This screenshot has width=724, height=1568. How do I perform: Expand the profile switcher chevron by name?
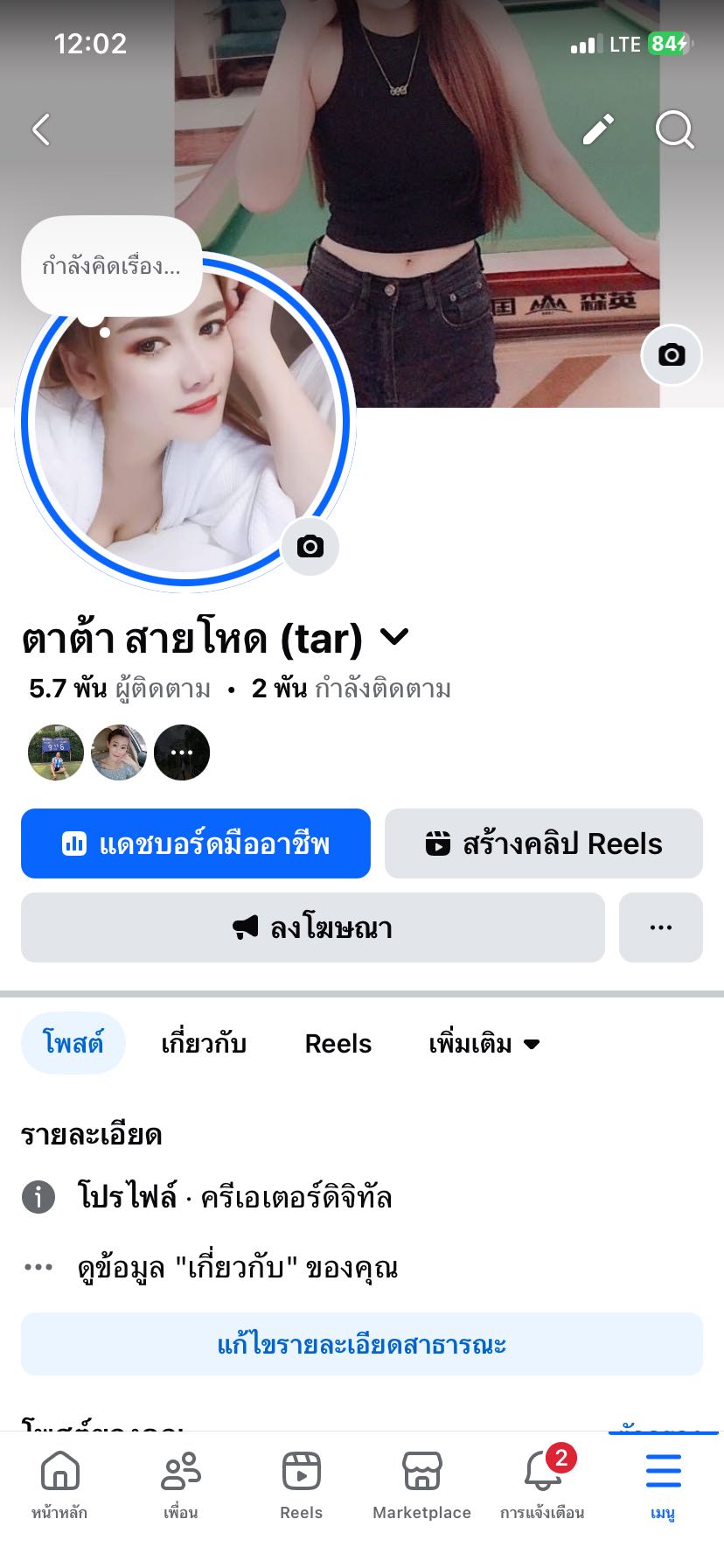[x=395, y=637]
